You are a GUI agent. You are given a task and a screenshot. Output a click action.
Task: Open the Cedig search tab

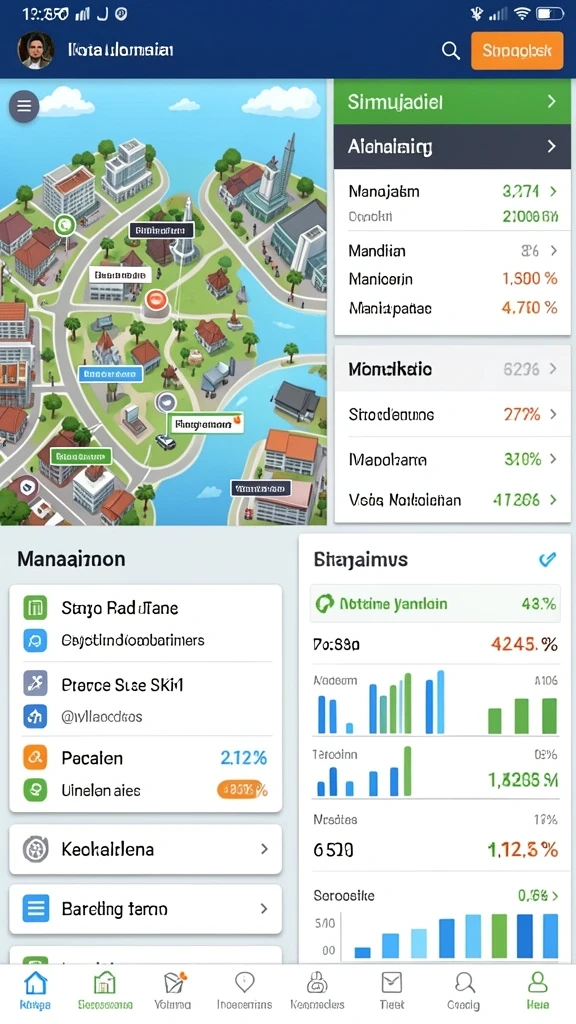point(464,991)
